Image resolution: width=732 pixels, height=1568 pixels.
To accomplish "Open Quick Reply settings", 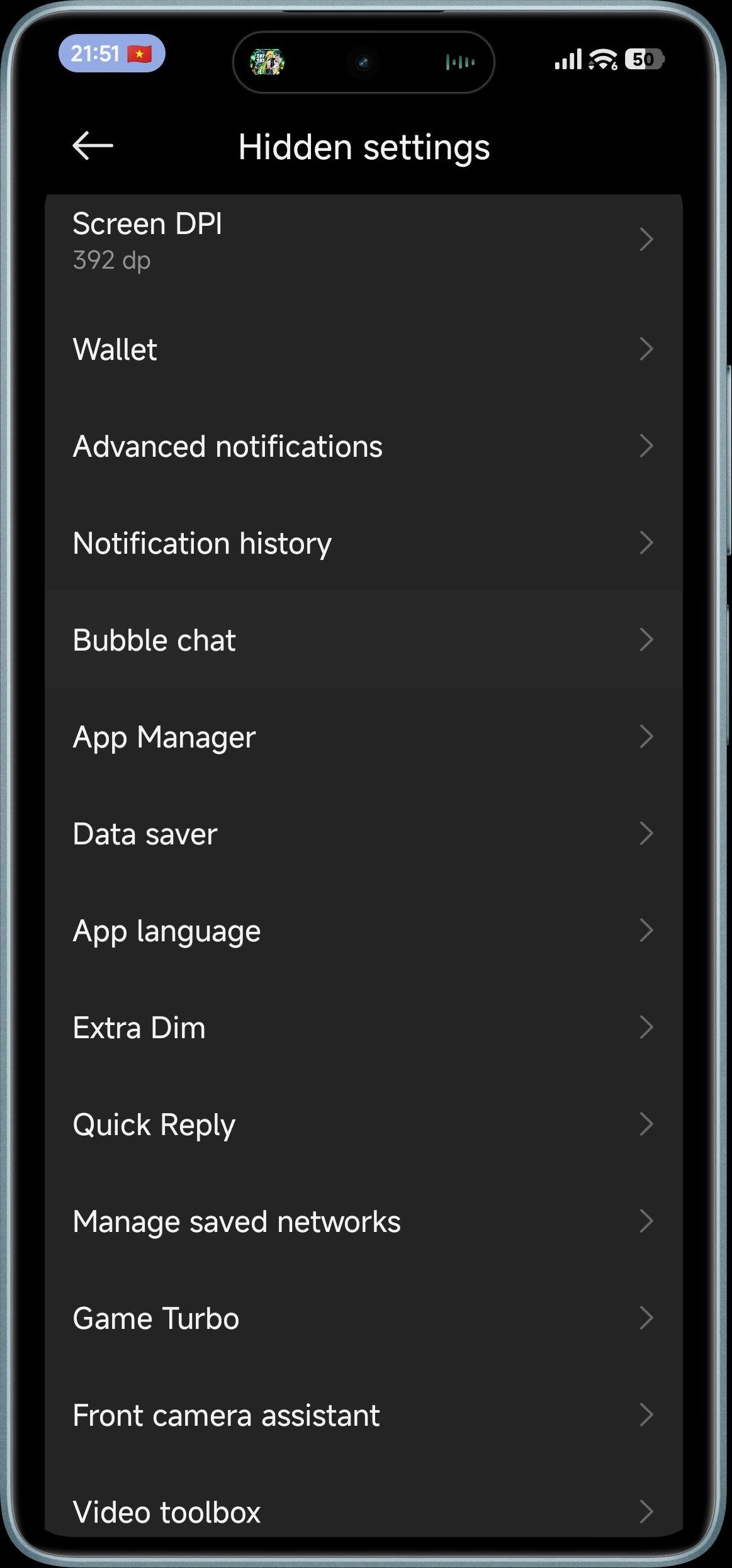I will point(363,1124).
